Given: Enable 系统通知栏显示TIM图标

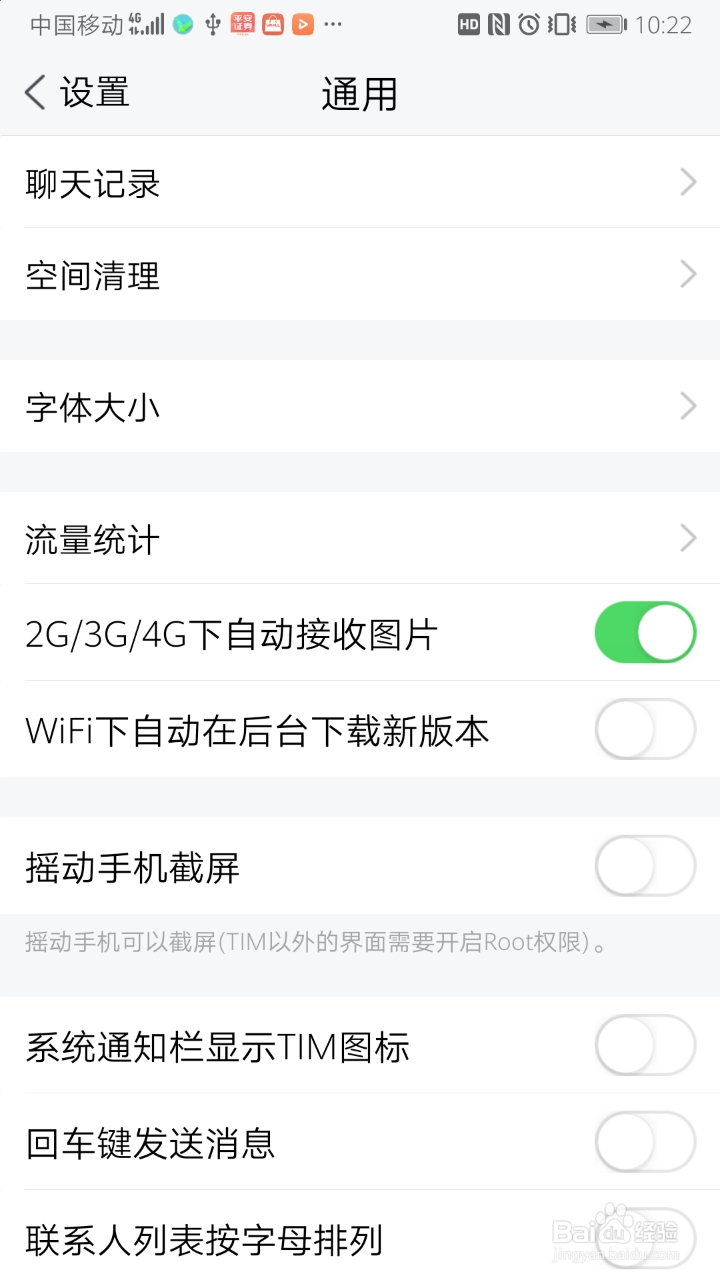Looking at the screenshot, I should (x=645, y=1045).
